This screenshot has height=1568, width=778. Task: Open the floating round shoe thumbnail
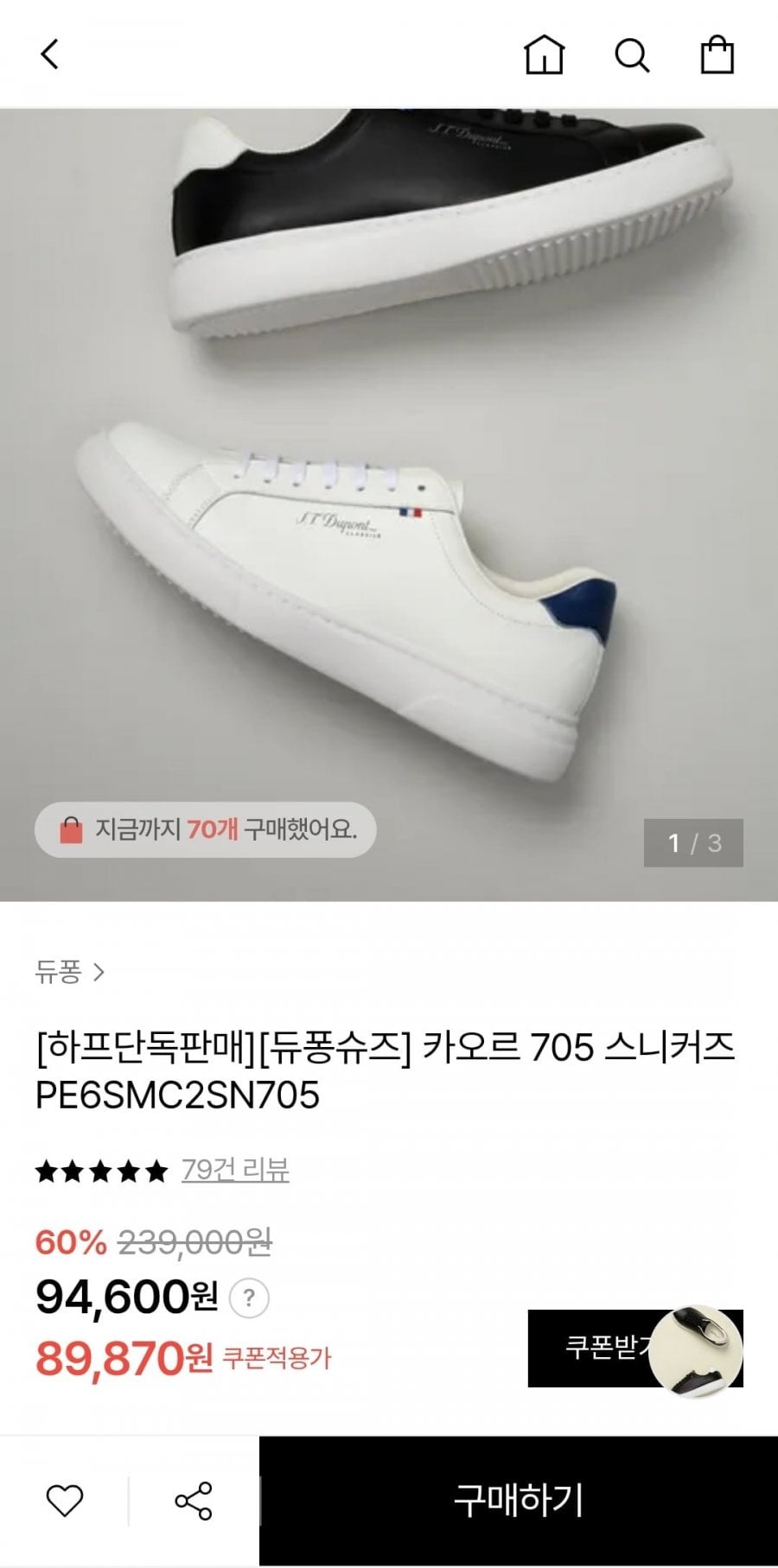(695, 1350)
